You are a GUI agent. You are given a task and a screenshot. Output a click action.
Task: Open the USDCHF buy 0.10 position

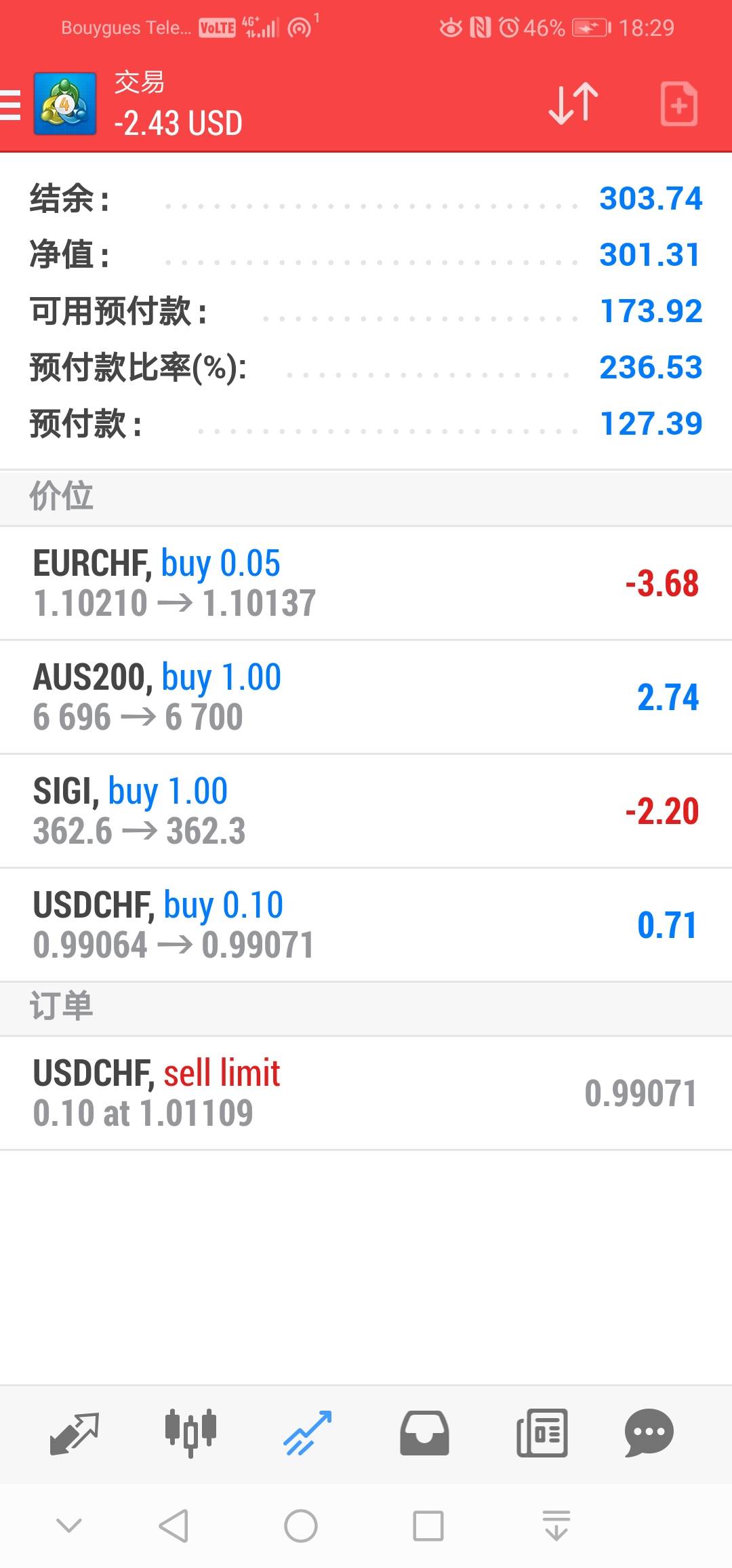tap(366, 925)
